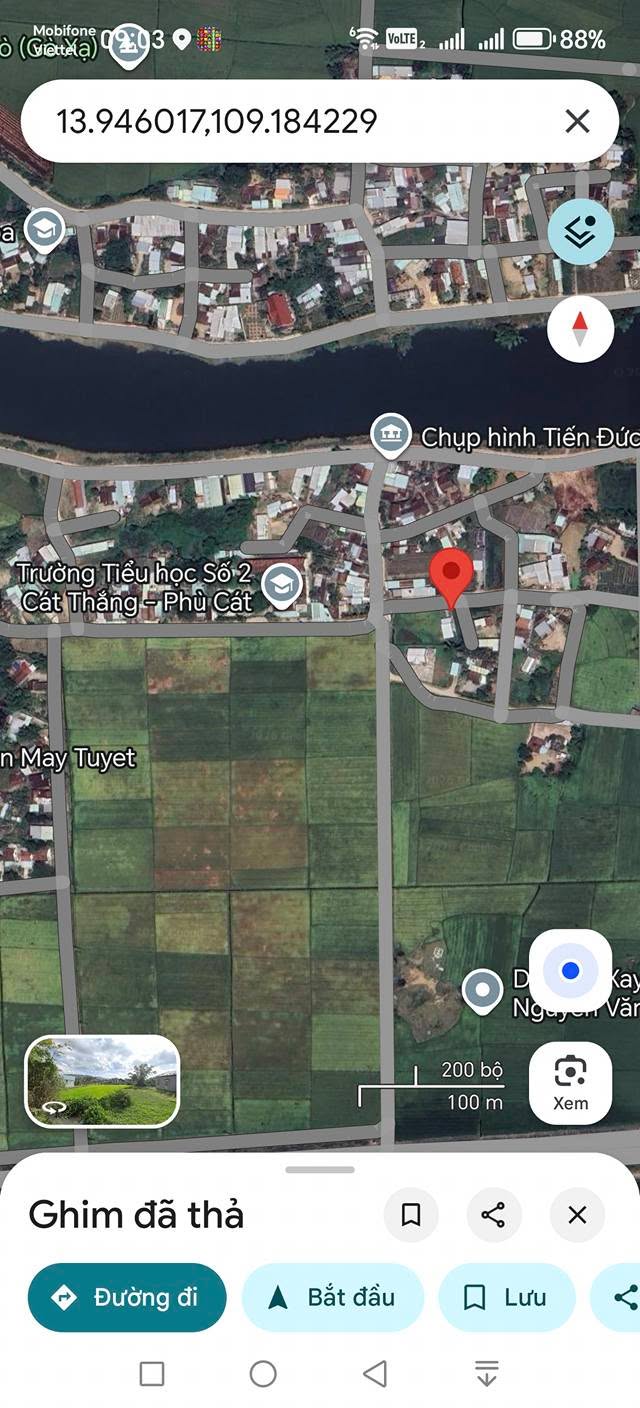Bookmark the dropped pin via the header icon
This screenshot has width=640, height=1408.
tap(411, 1215)
